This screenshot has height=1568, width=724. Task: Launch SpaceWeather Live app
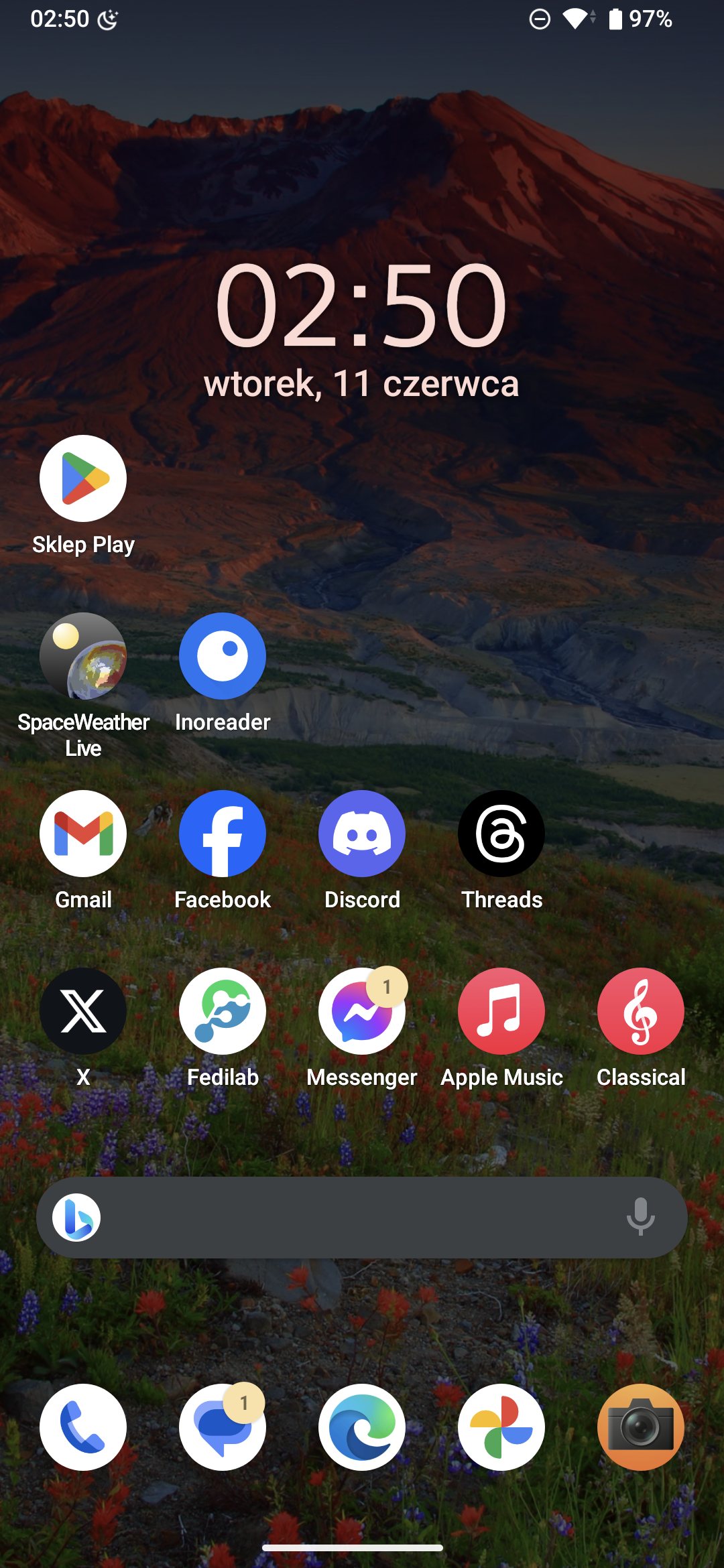tap(83, 656)
